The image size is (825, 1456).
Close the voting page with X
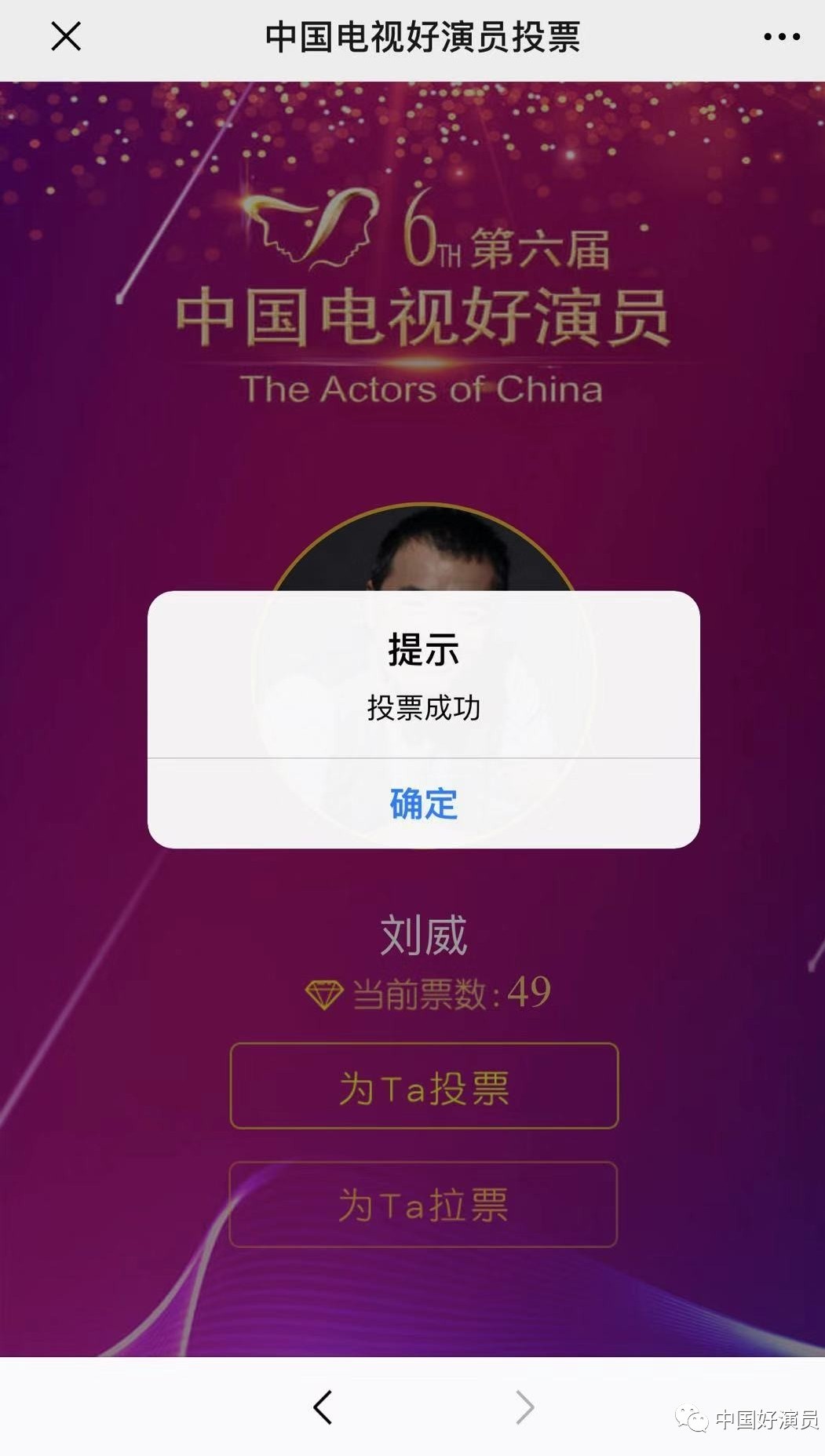coord(66,36)
